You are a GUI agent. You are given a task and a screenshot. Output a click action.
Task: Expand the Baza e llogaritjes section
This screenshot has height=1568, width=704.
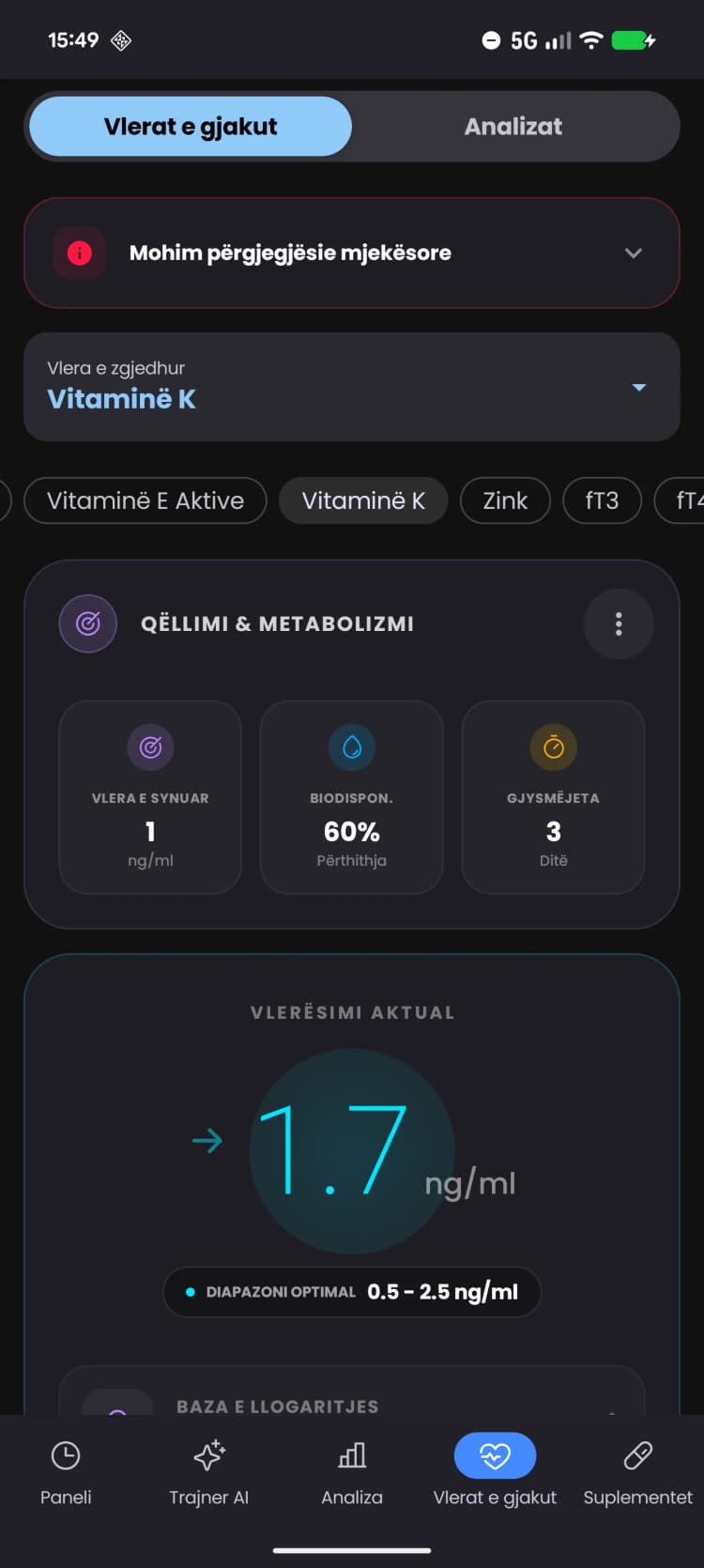click(352, 1397)
